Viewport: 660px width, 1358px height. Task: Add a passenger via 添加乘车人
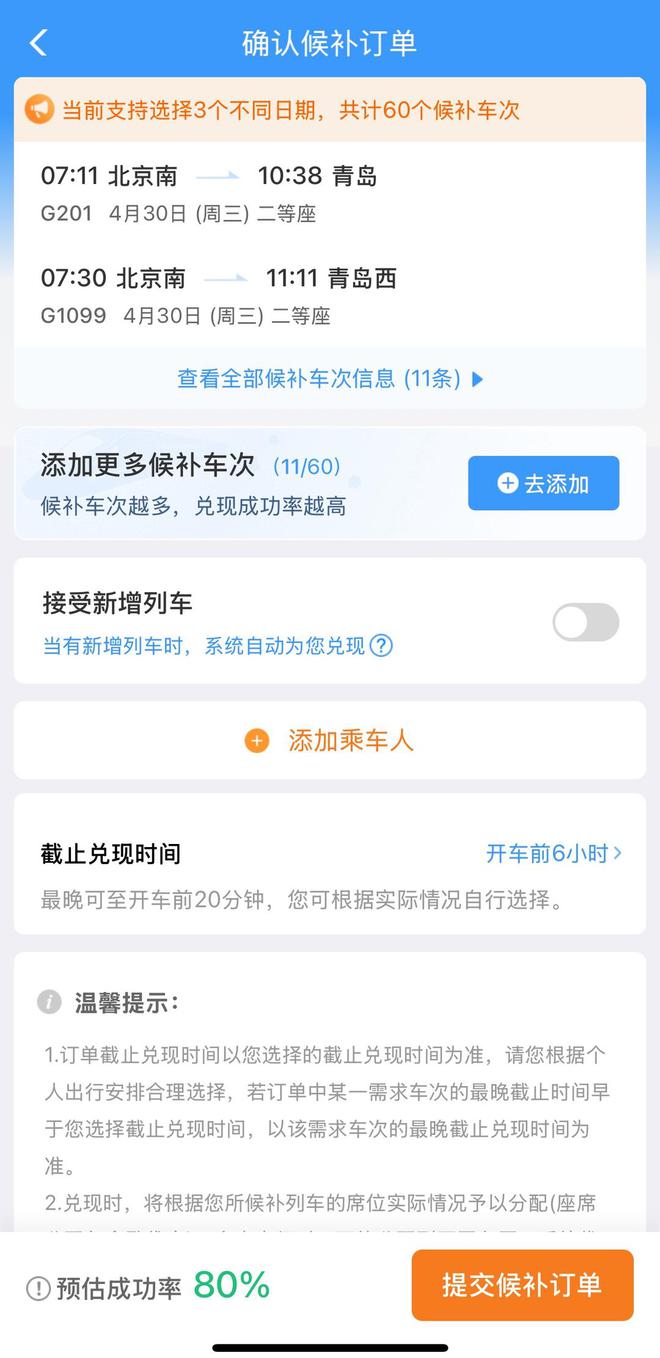click(x=330, y=741)
